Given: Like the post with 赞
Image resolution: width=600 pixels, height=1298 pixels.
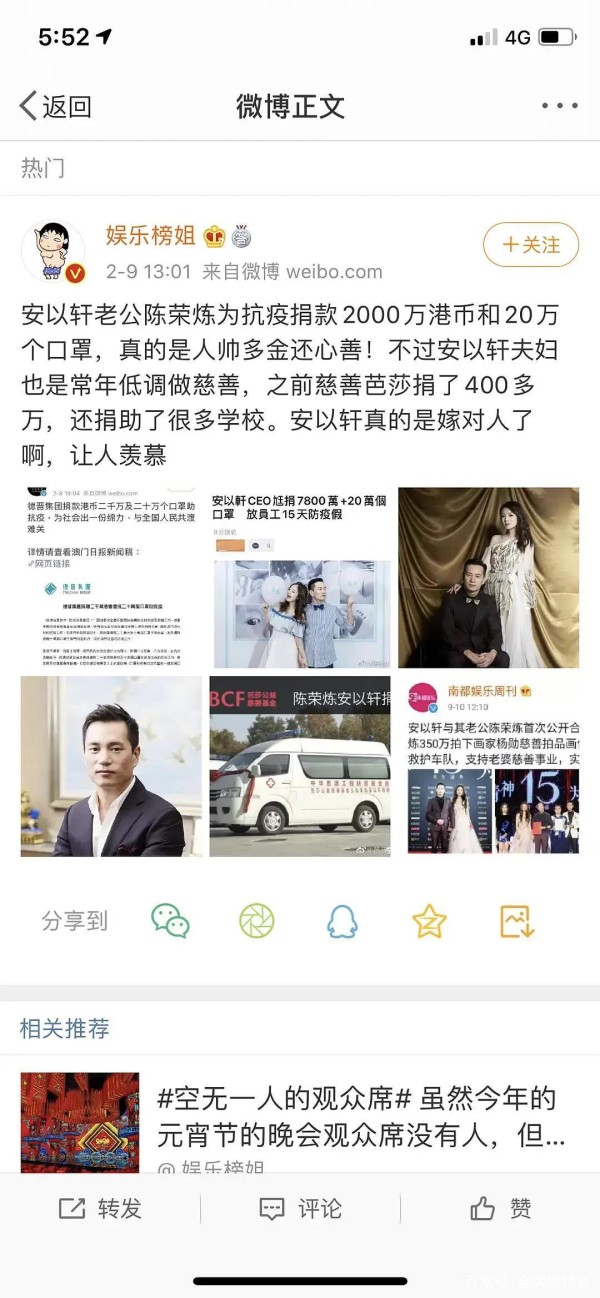Looking at the screenshot, I should click(x=500, y=1208).
